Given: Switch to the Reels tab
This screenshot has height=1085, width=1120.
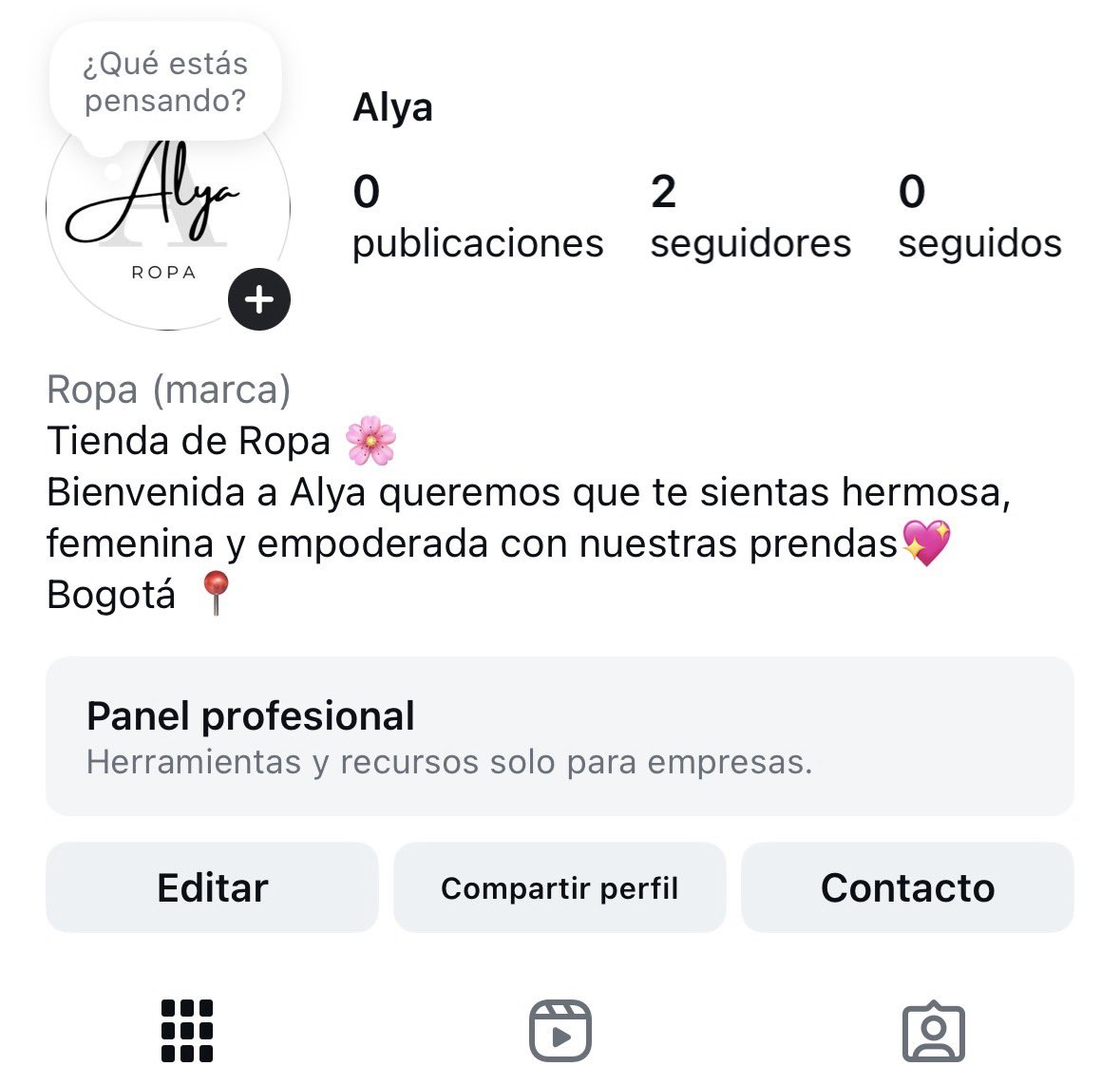Looking at the screenshot, I should click(560, 1031).
